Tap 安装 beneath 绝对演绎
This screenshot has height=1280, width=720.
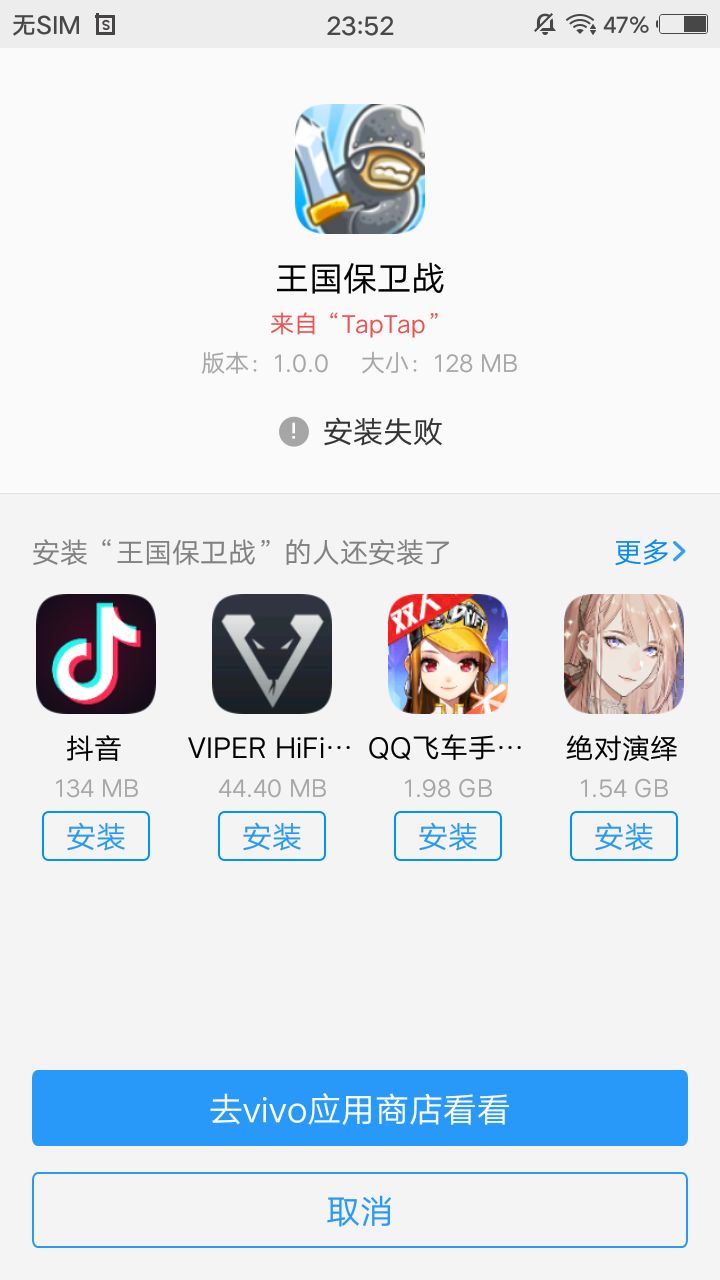click(623, 836)
